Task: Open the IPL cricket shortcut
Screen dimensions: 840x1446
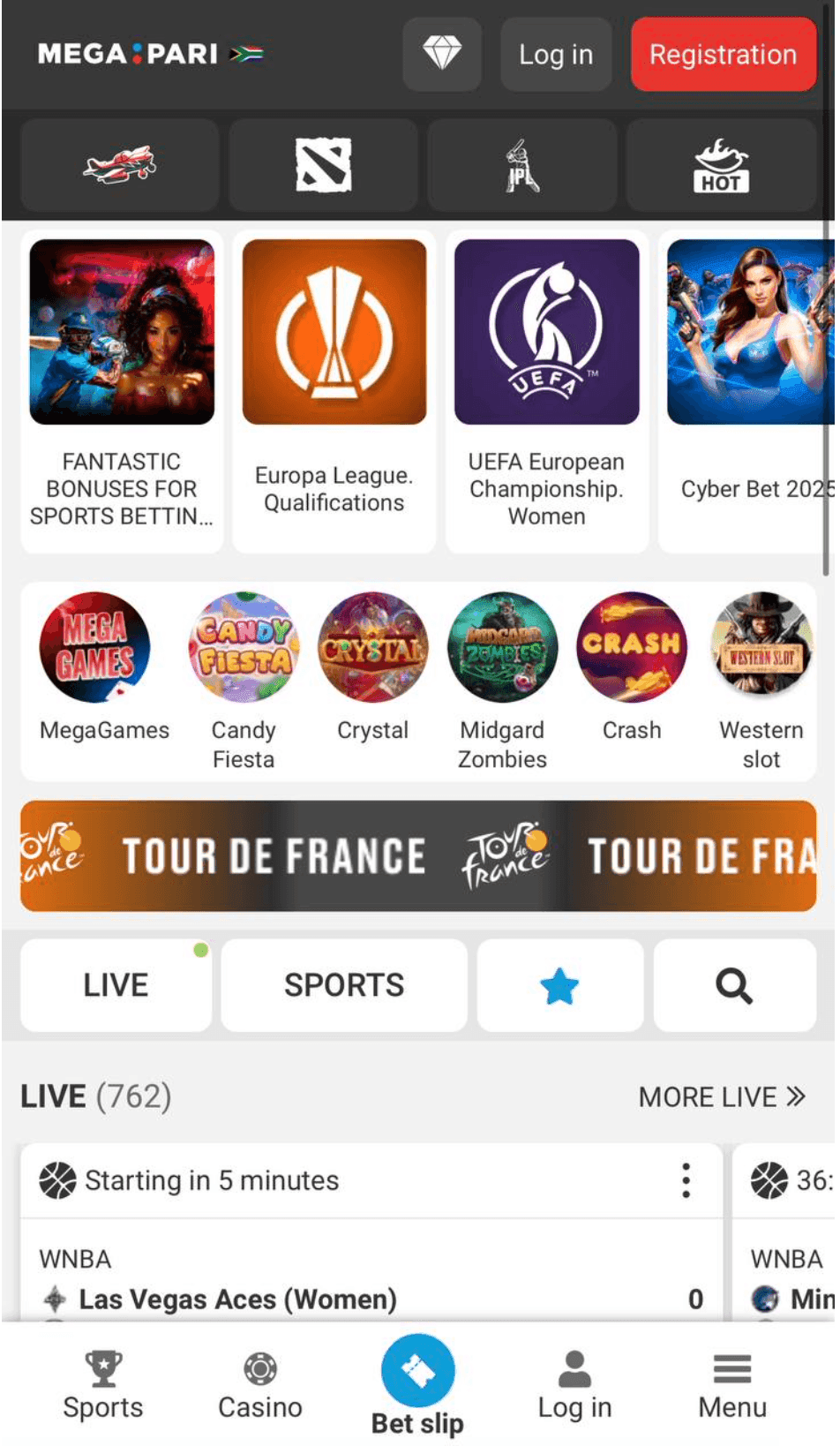Action: tap(522, 165)
